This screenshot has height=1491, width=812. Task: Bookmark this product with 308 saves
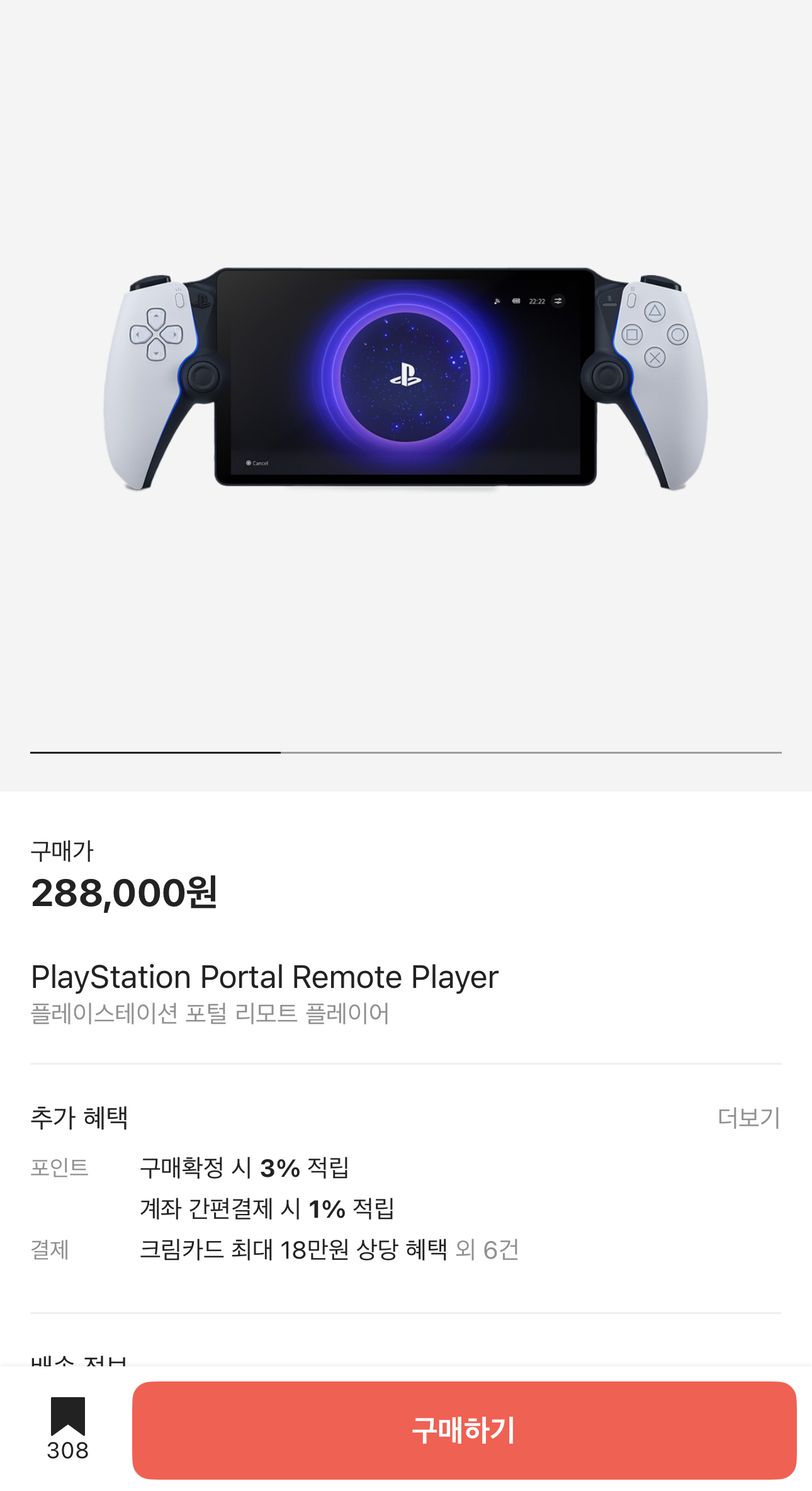67,1418
